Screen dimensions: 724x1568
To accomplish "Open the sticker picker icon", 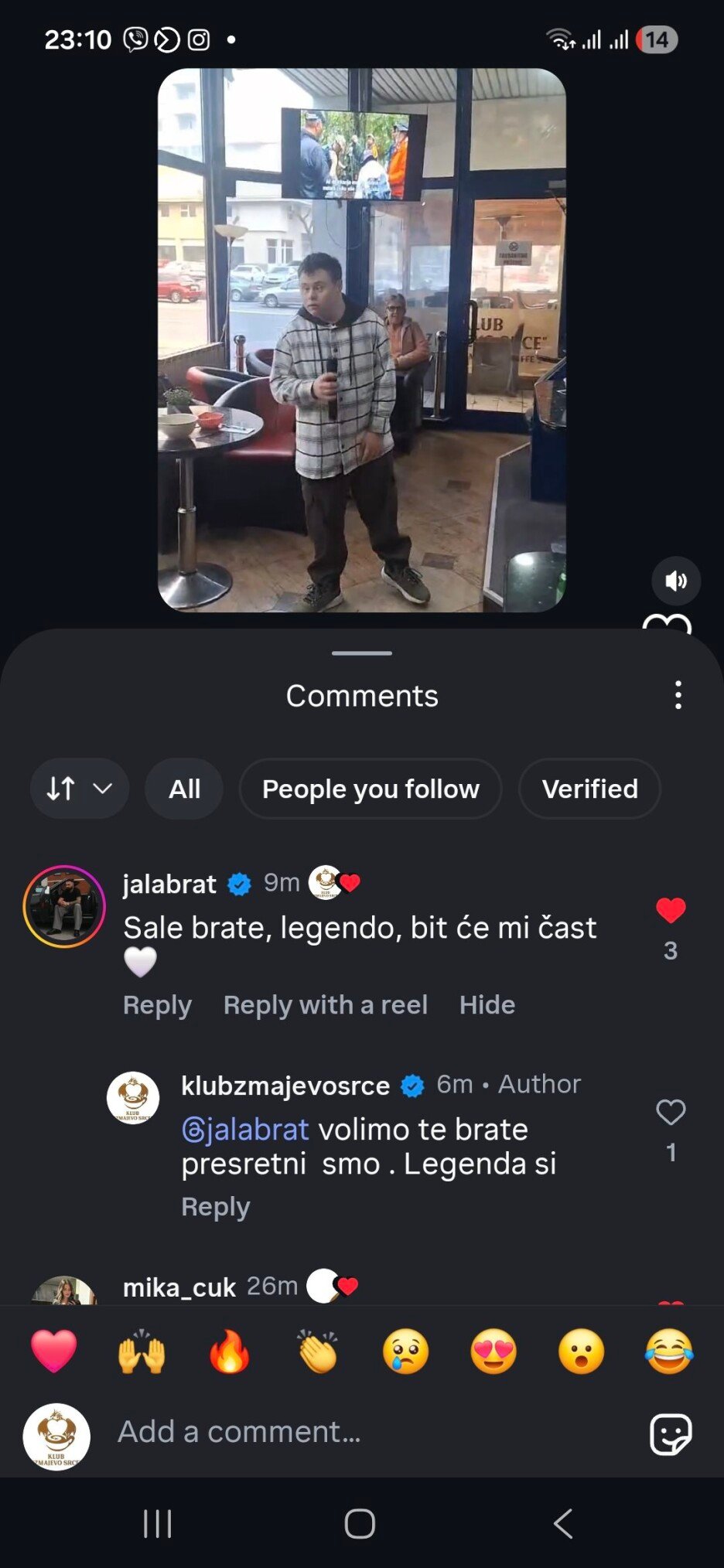I will [x=670, y=1434].
